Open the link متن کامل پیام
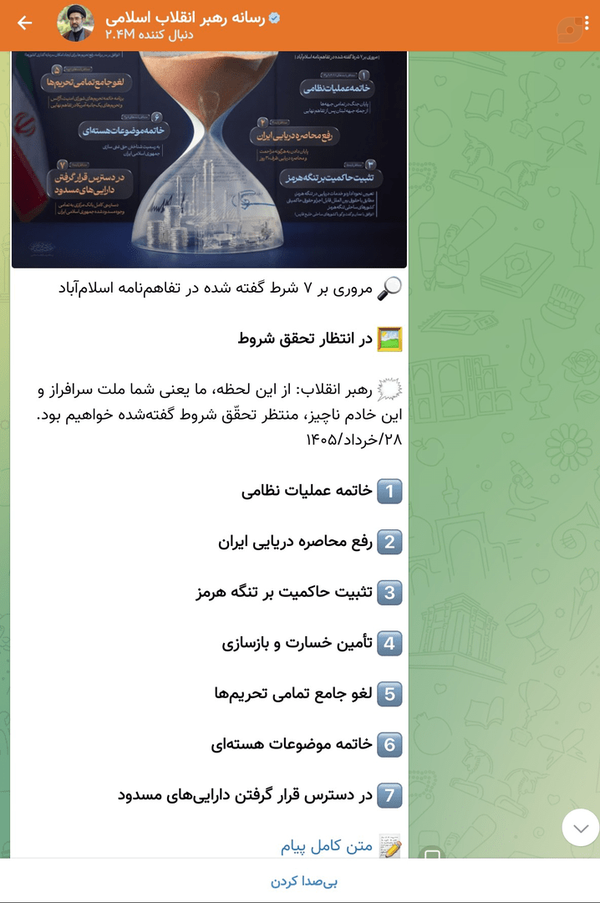Viewport: 600px width, 903px height. pyautogui.click(x=326, y=846)
